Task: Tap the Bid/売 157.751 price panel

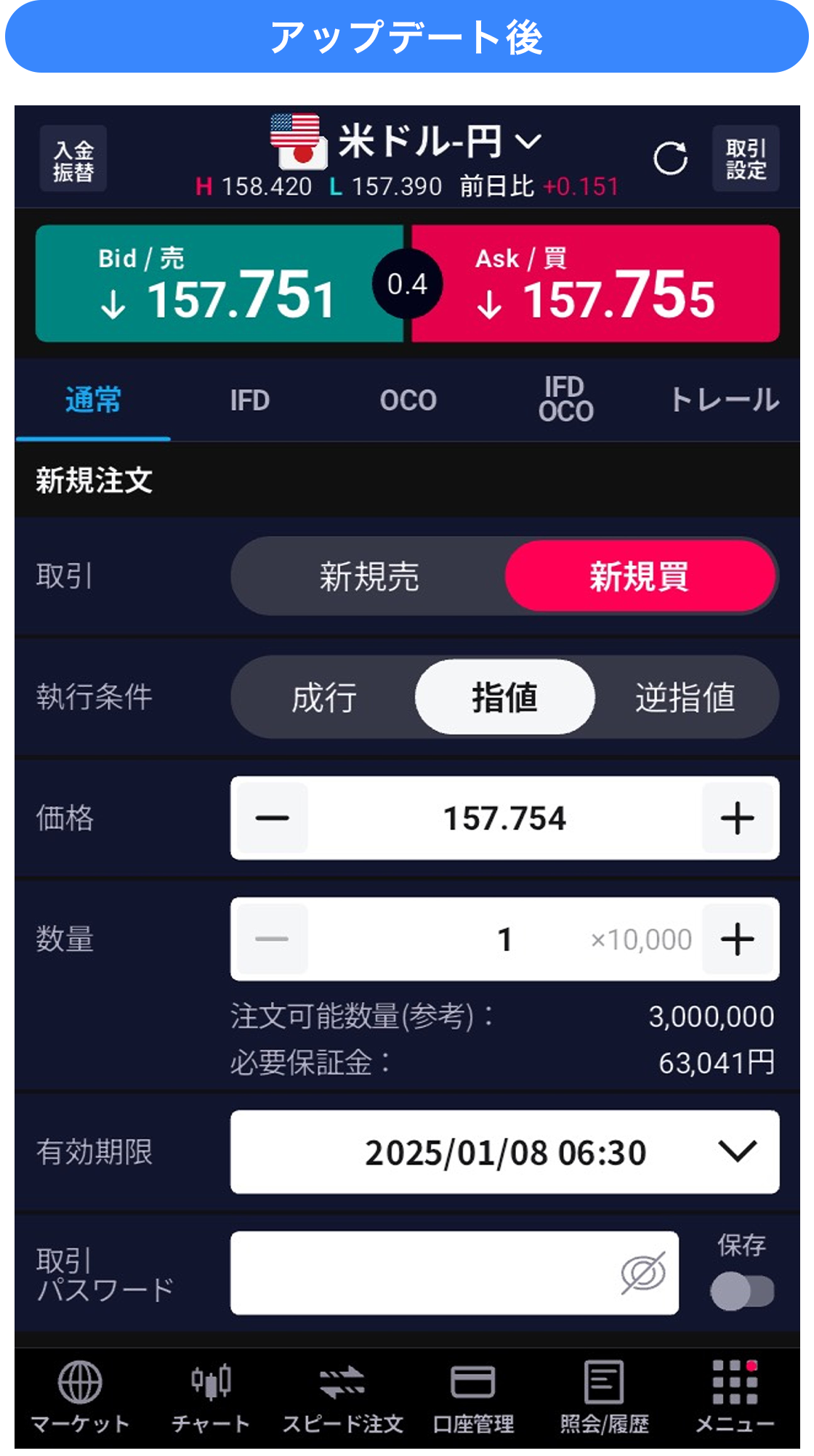Action: coord(219,284)
